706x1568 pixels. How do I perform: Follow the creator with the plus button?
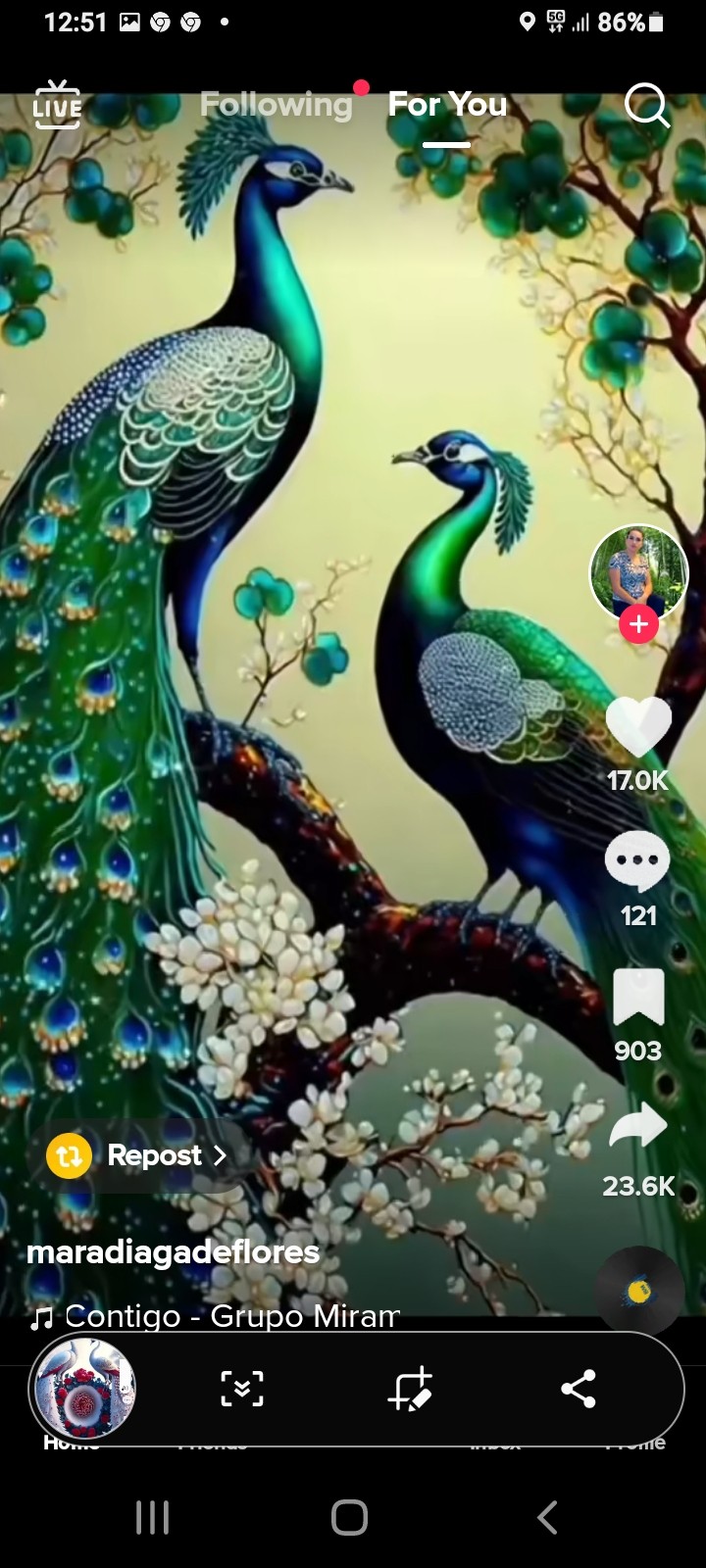pos(638,624)
